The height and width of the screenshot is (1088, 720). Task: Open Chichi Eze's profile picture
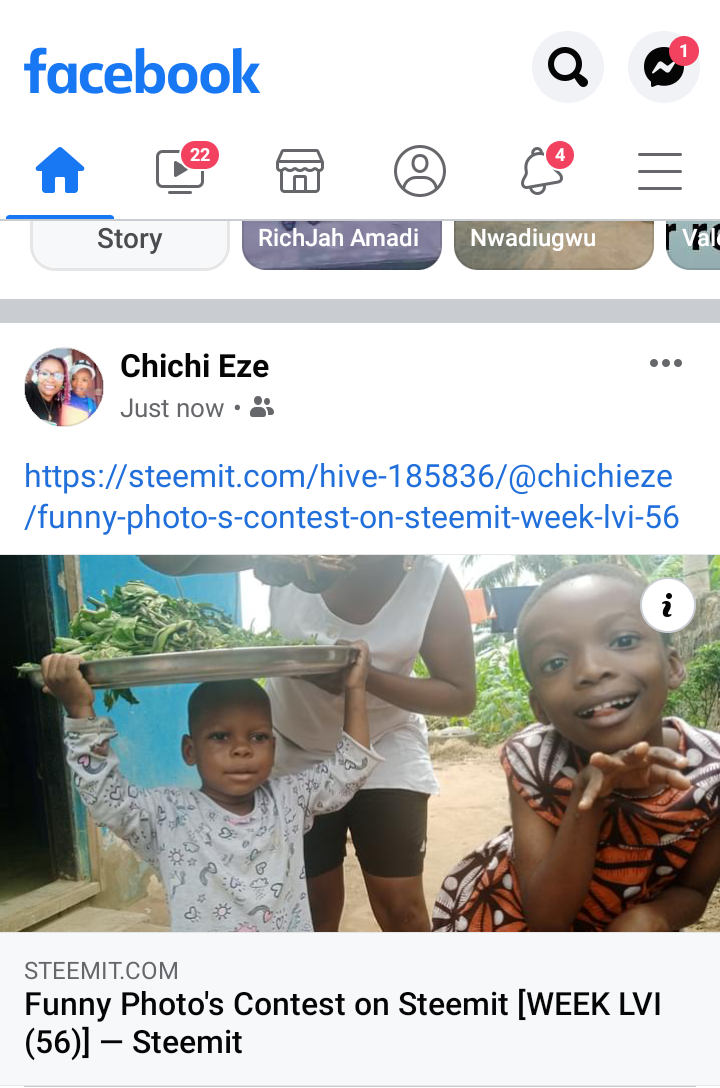click(63, 387)
